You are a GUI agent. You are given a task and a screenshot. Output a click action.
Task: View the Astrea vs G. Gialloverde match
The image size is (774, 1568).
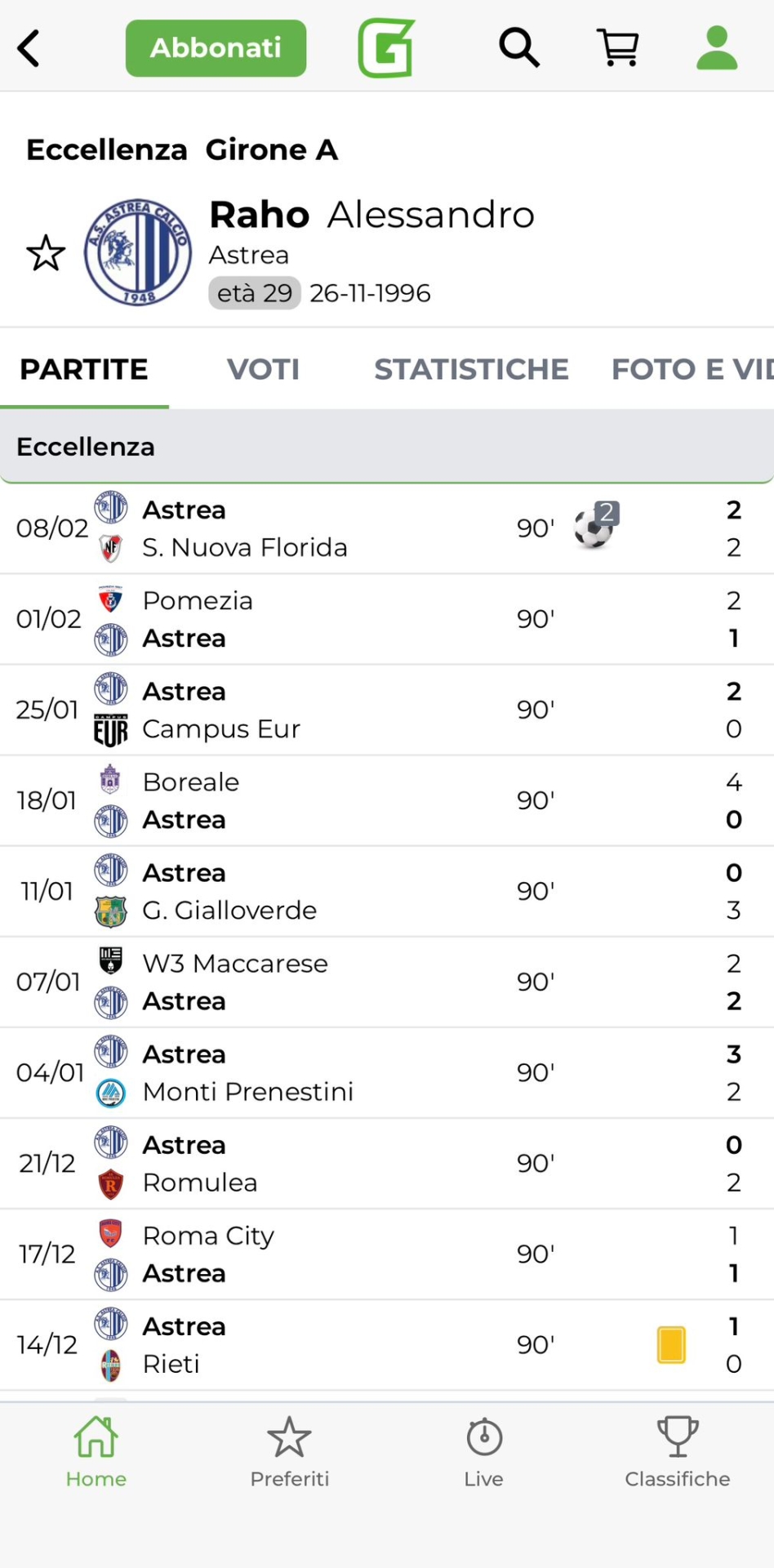327,891
